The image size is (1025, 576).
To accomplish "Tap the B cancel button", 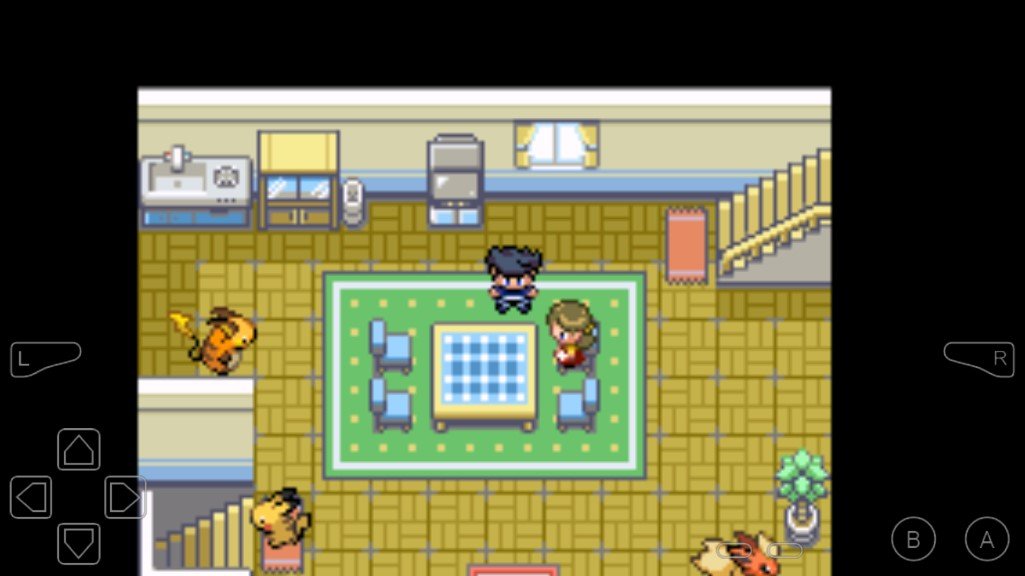I will pyautogui.click(x=913, y=540).
